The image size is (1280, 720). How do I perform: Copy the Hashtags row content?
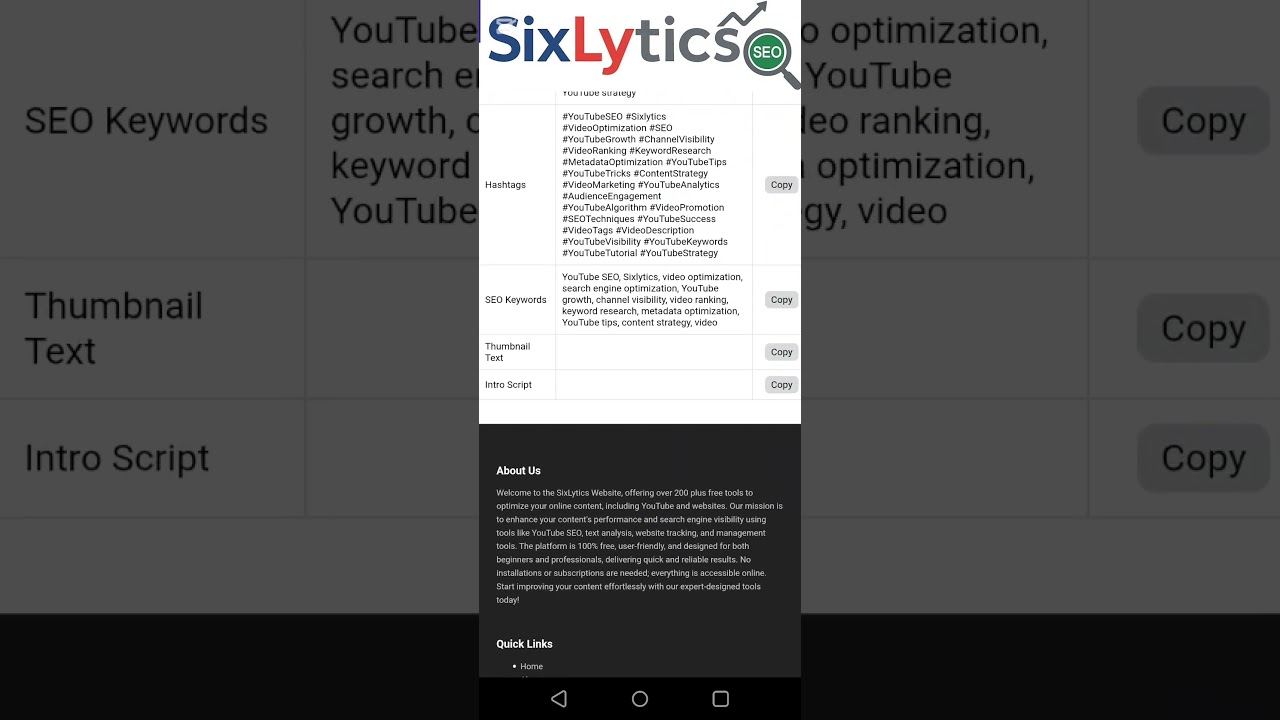(781, 185)
